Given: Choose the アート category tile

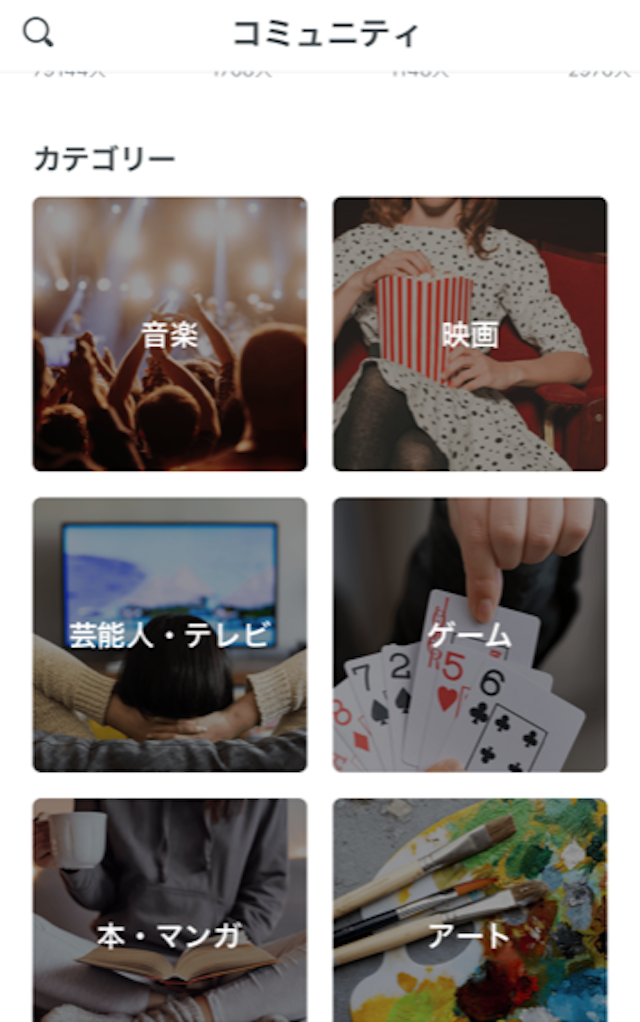Looking at the screenshot, I should click(470, 912).
